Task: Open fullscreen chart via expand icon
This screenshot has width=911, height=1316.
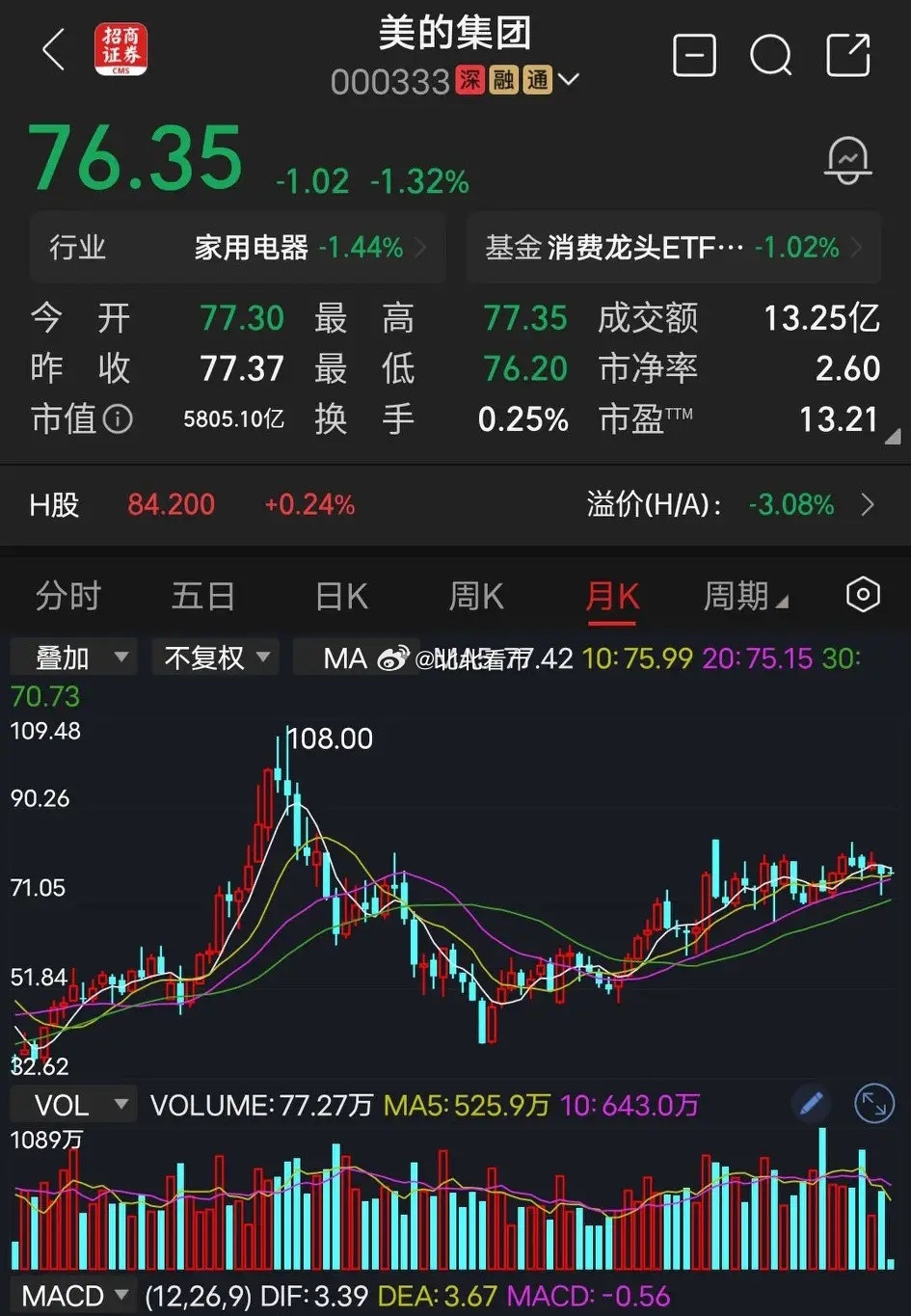Action: 873,1104
